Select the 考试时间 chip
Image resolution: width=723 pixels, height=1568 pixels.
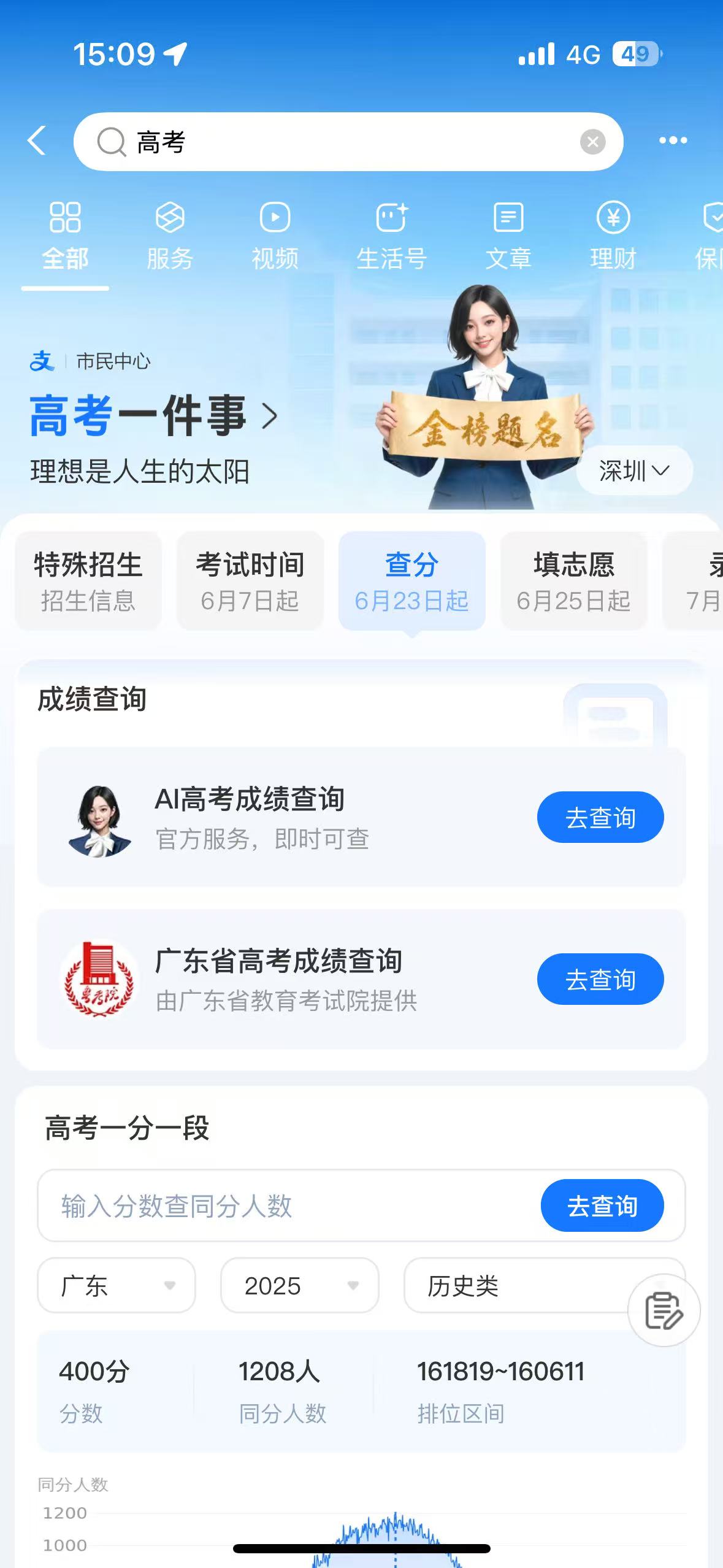tap(250, 581)
